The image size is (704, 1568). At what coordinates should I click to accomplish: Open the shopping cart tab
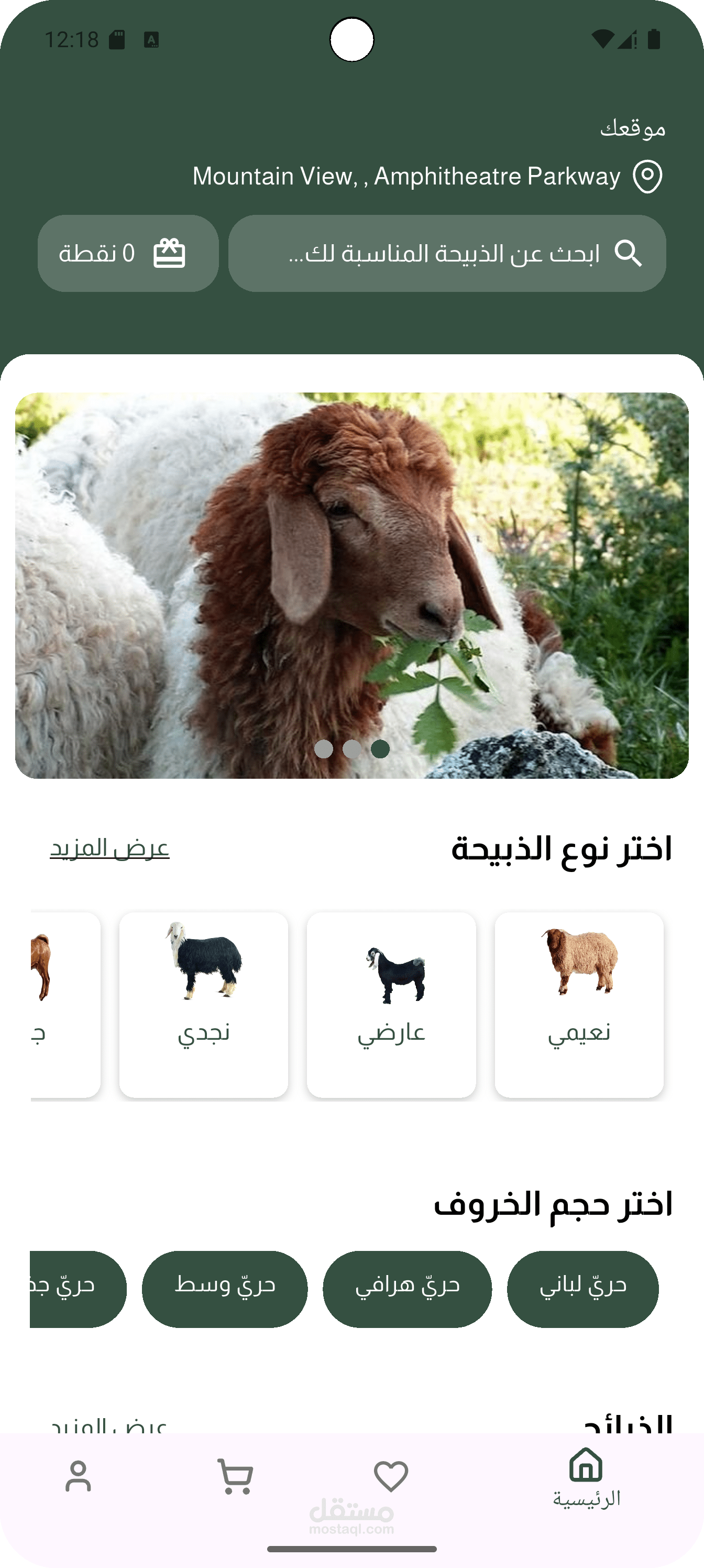(x=235, y=1477)
